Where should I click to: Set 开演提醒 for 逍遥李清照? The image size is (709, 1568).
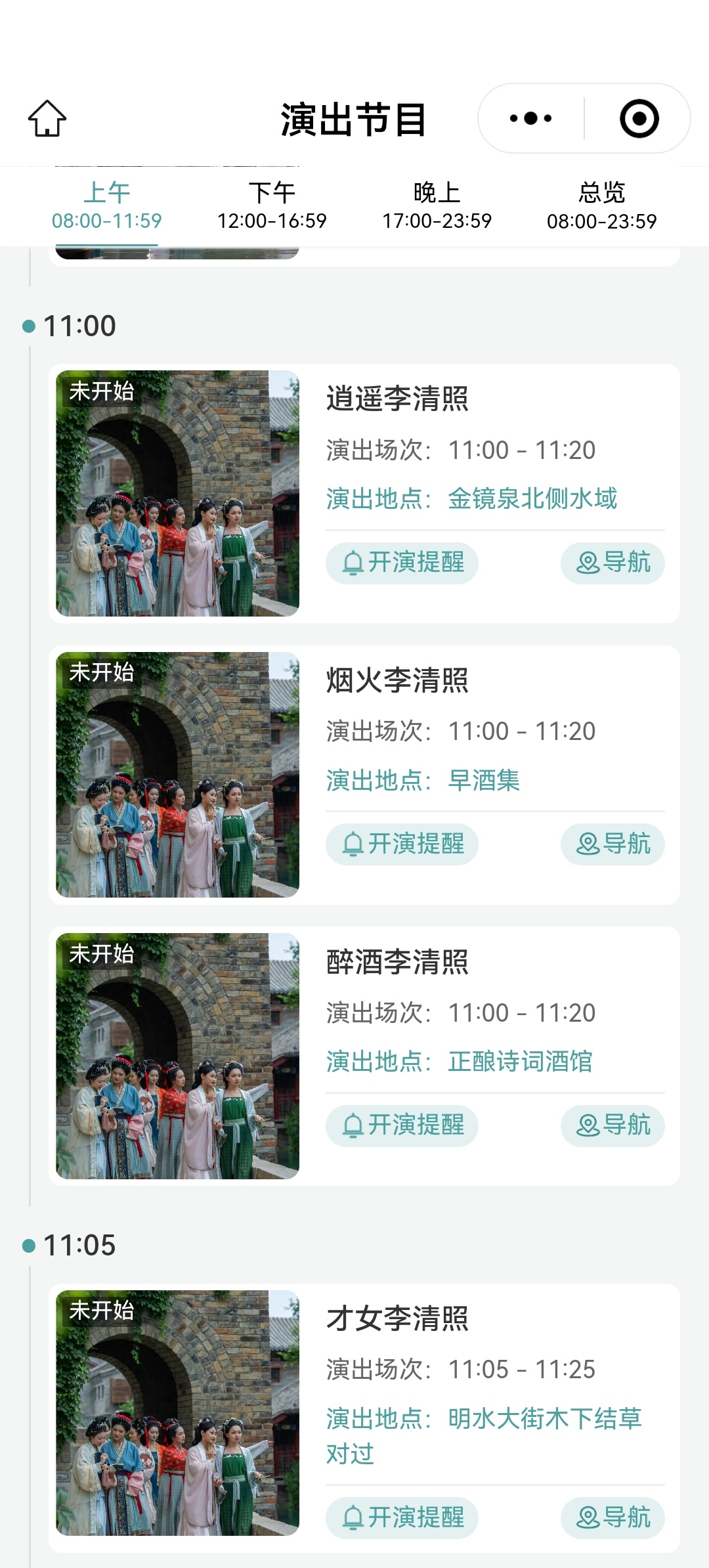(x=402, y=563)
